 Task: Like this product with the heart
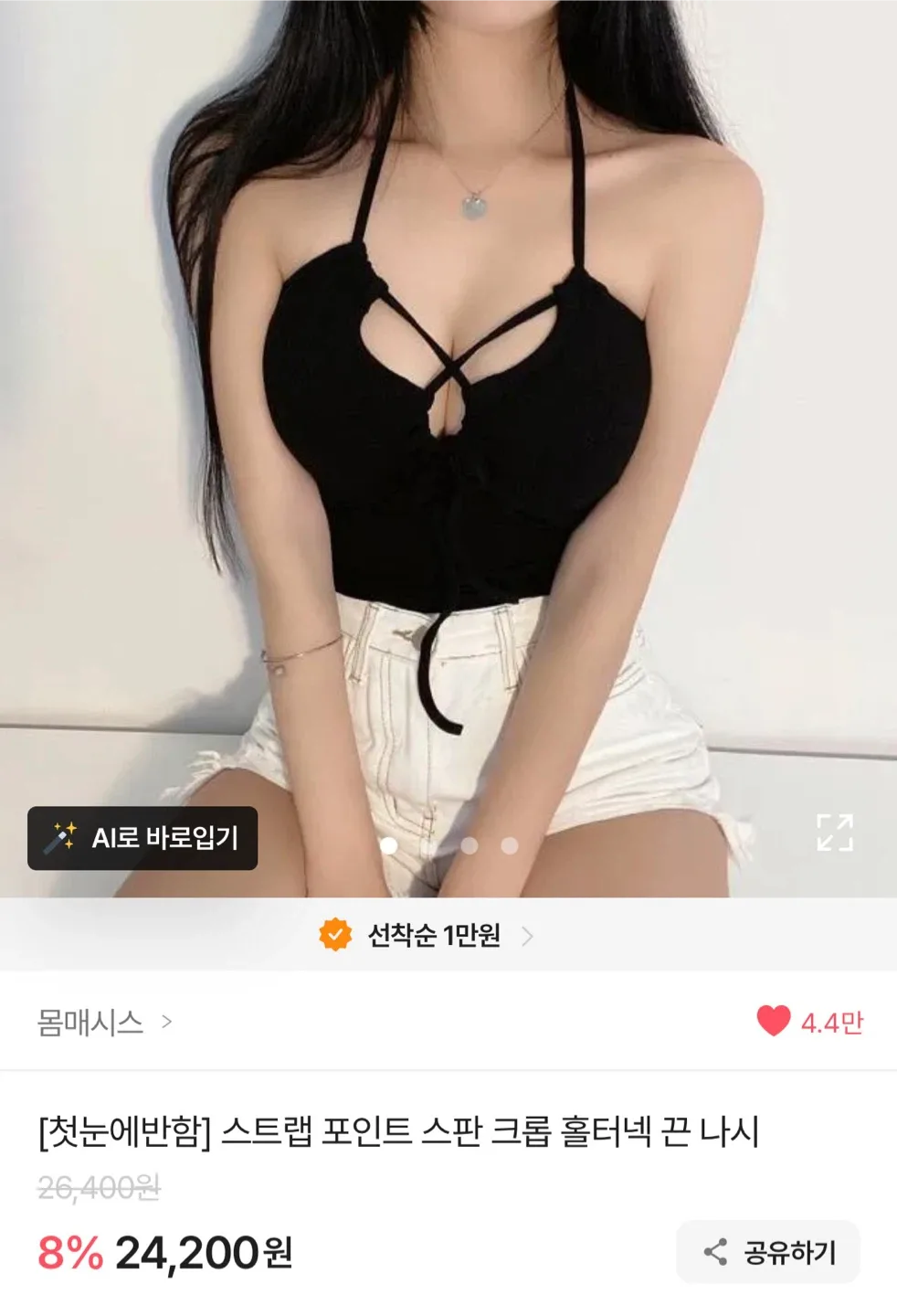click(774, 1021)
